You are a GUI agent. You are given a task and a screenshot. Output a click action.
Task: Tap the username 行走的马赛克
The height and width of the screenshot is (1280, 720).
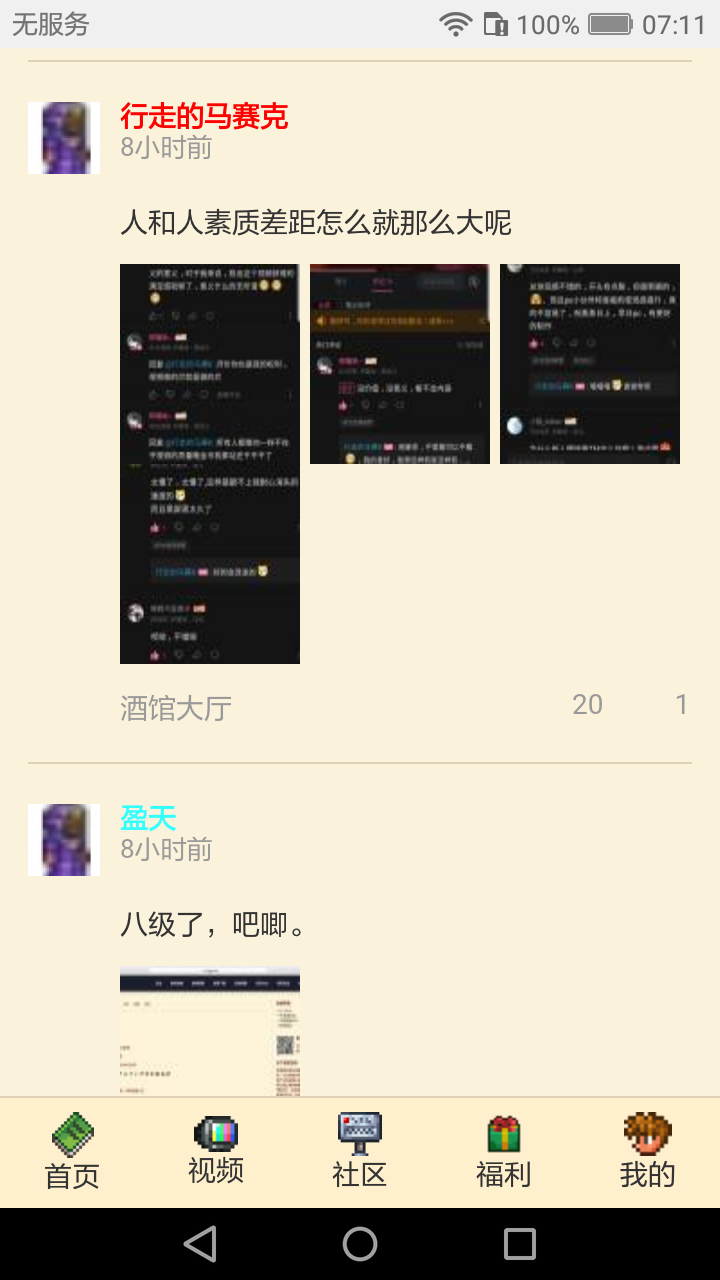(204, 117)
